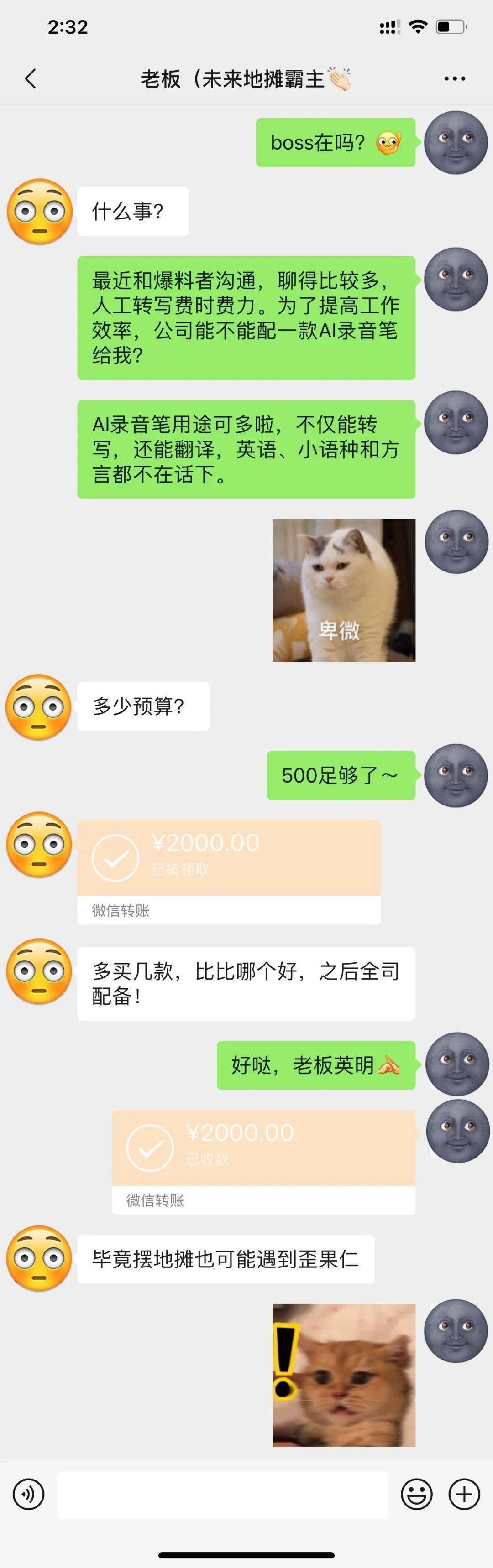The width and height of the screenshot is (493, 1568).
Task: Focus the message text field
Action: (222, 1495)
